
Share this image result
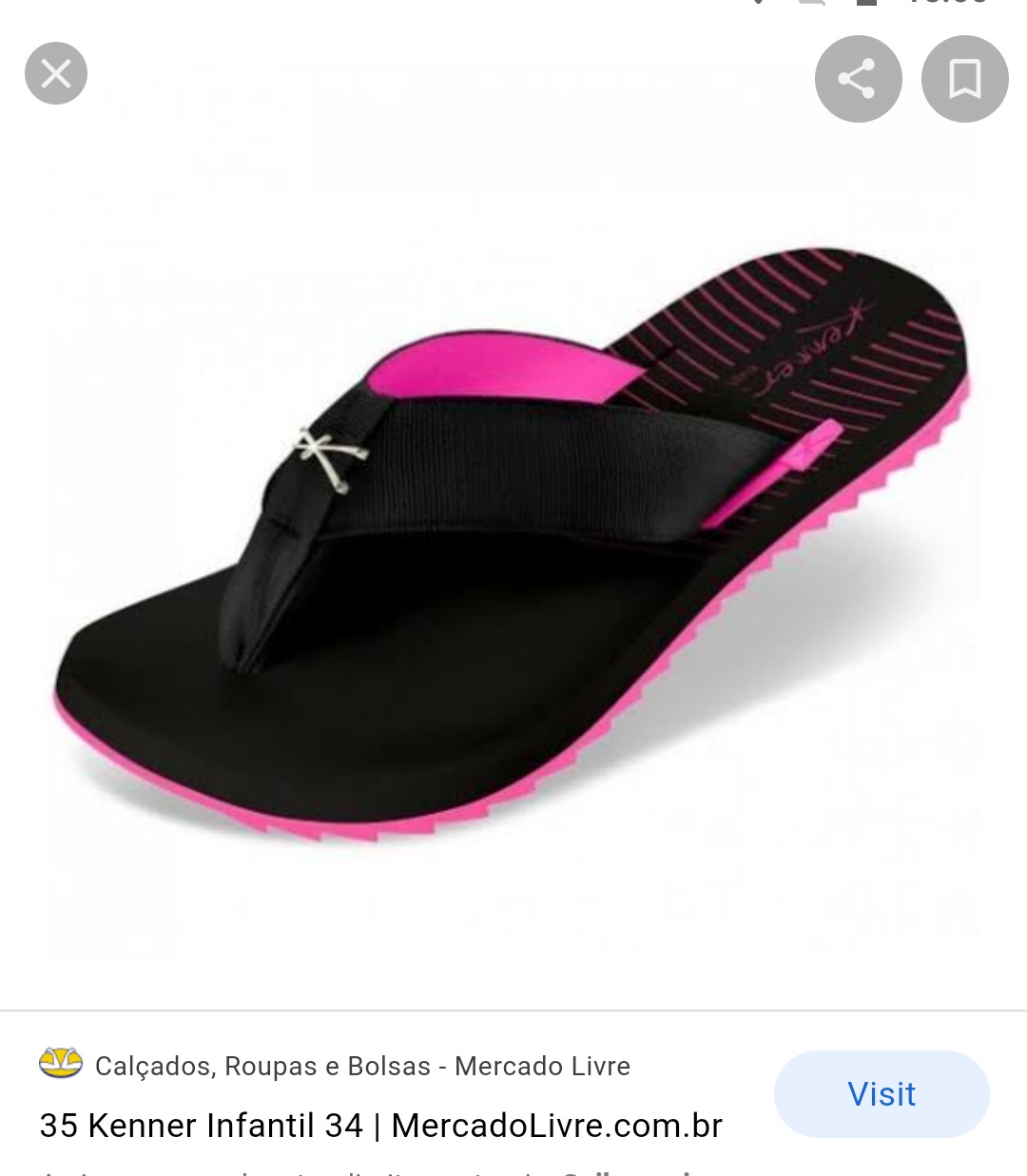tap(858, 79)
